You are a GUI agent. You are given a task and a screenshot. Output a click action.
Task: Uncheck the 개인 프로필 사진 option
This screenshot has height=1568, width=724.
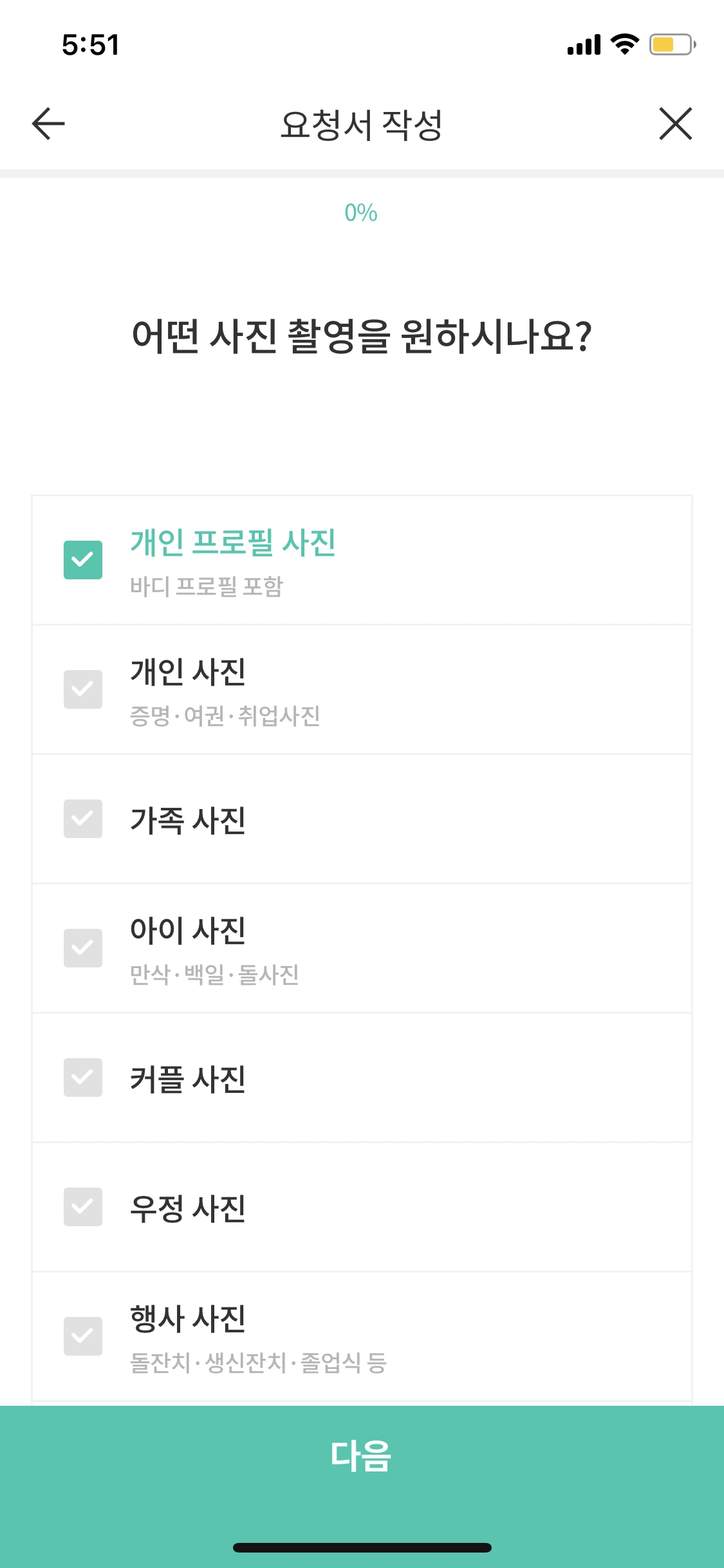[x=82, y=561]
